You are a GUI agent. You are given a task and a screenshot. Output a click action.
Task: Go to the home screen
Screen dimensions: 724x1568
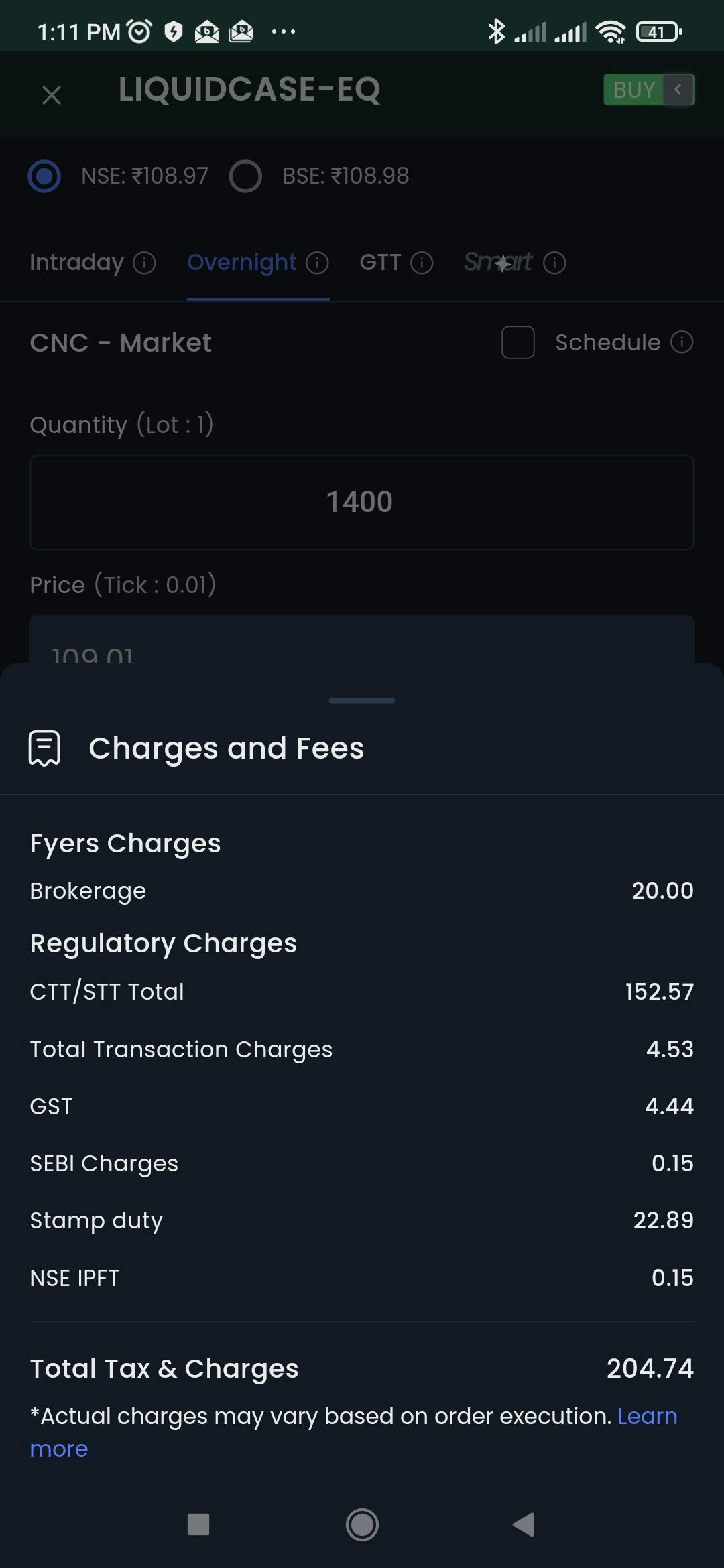point(362,1524)
